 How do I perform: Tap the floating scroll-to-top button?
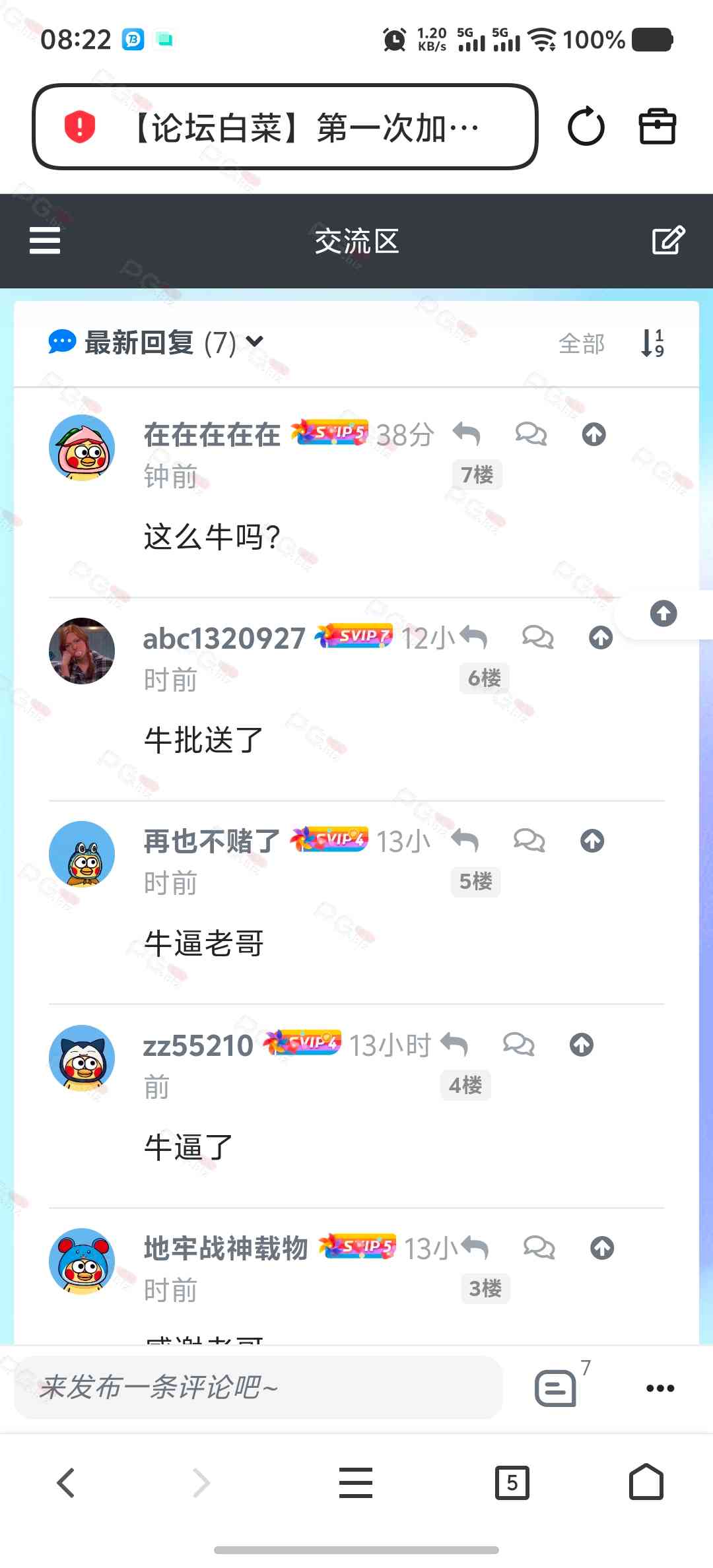(x=663, y=614)
